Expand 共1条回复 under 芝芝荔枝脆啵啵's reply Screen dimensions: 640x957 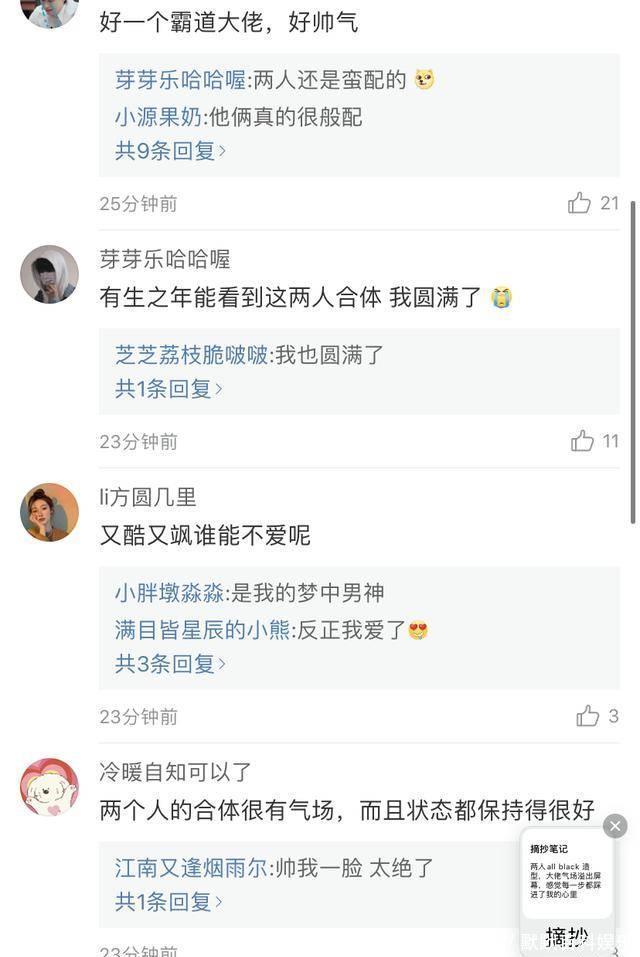(x=168, y=389)
